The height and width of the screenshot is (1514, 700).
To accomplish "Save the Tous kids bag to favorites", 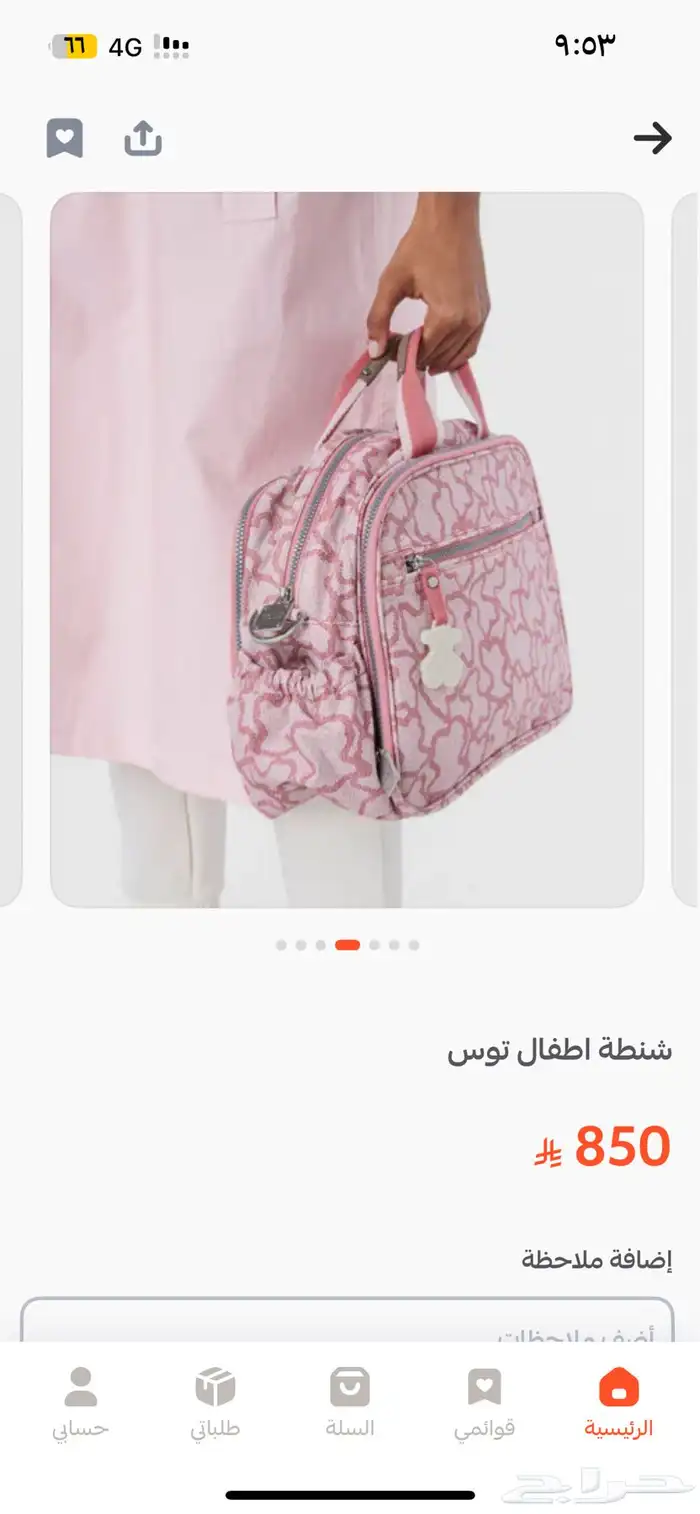I will pyautogui.click(x=65, y=138).
